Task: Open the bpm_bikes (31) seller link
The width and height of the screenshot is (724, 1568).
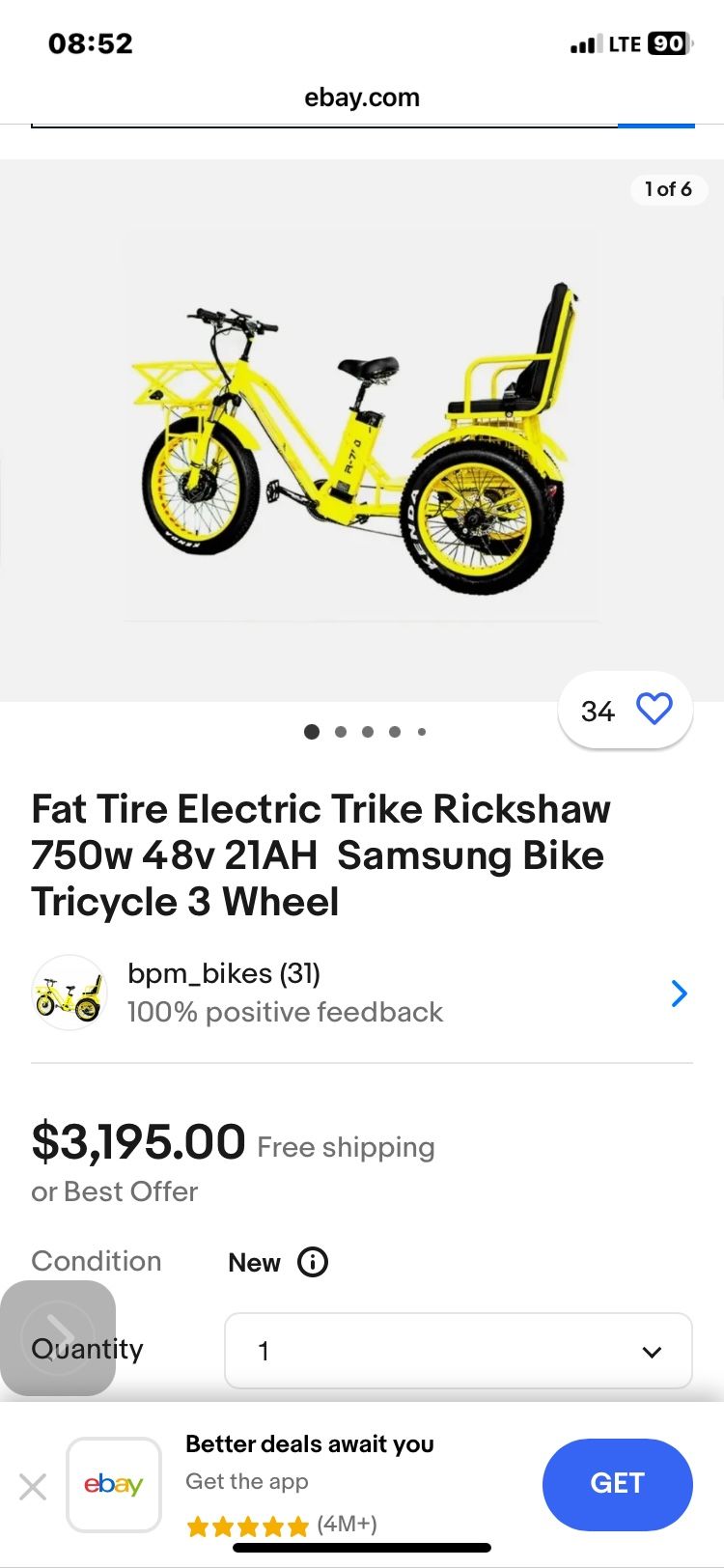Action: pos(224,973)
